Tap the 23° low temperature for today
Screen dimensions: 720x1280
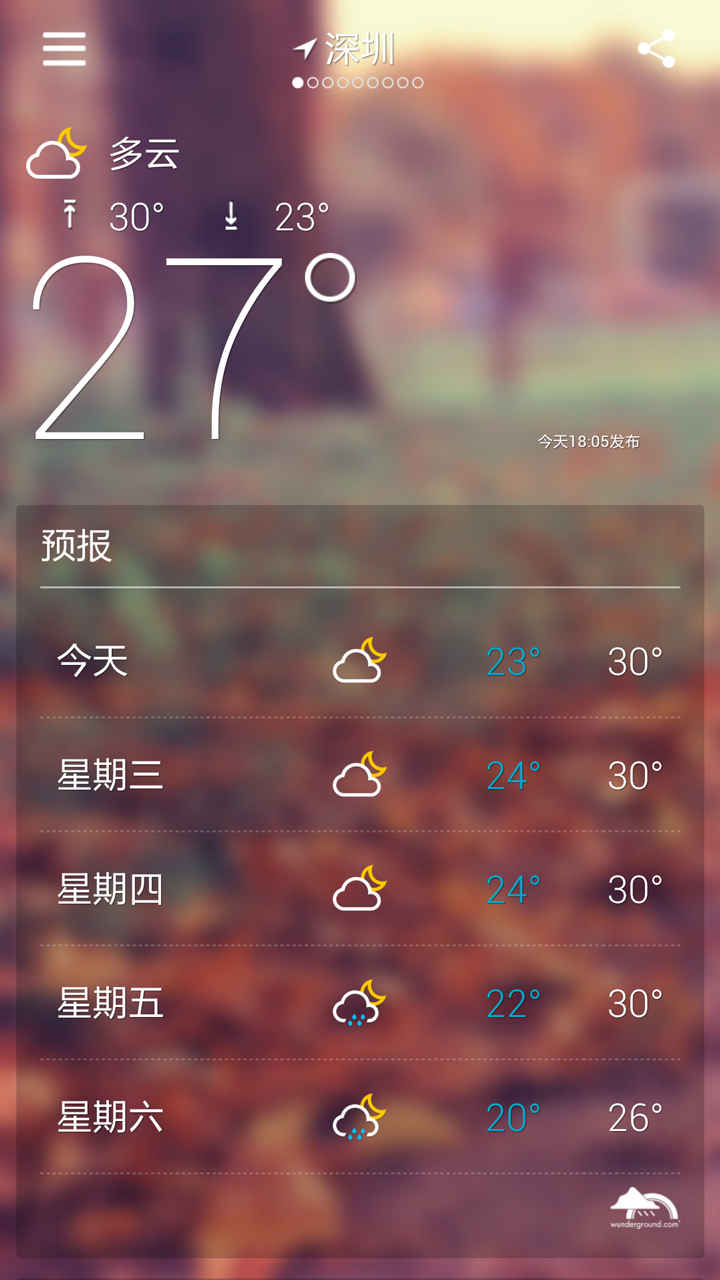pos(513,660)
